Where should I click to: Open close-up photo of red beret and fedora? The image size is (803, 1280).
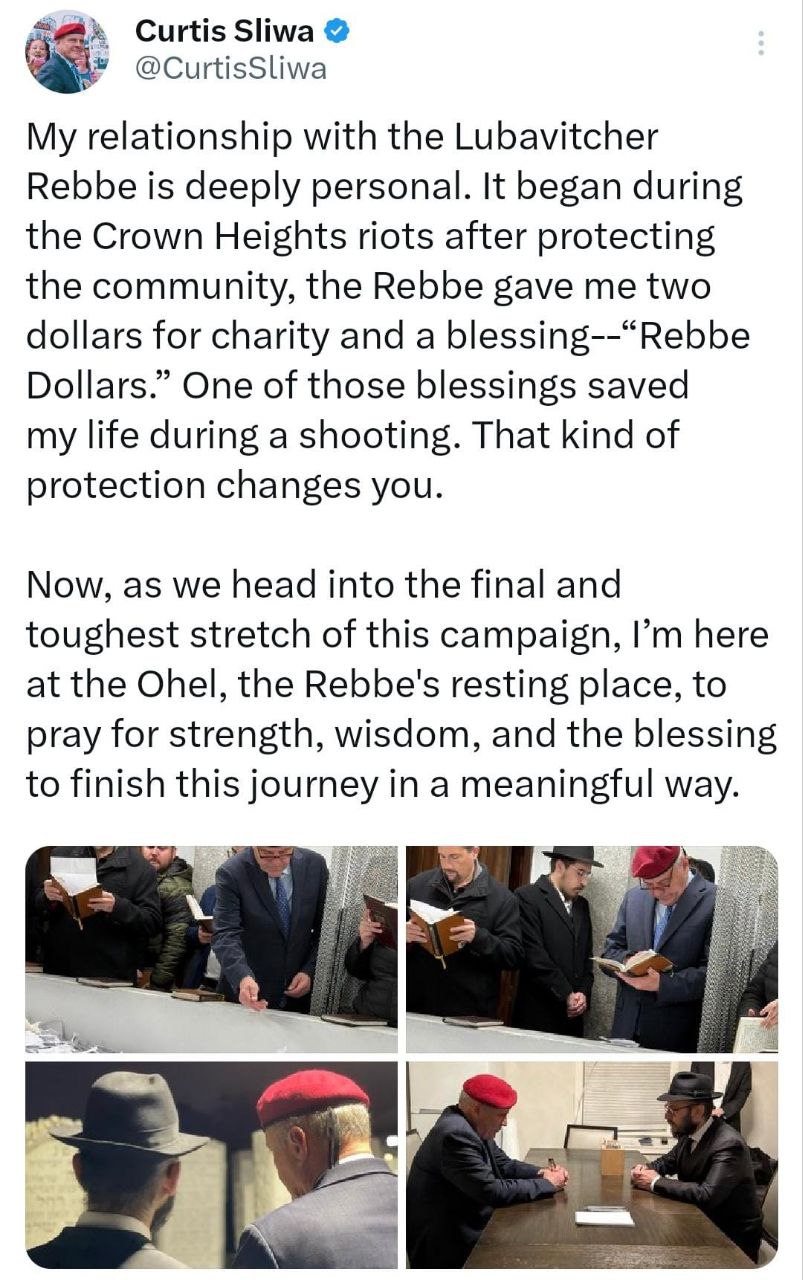click(211, 1163)
